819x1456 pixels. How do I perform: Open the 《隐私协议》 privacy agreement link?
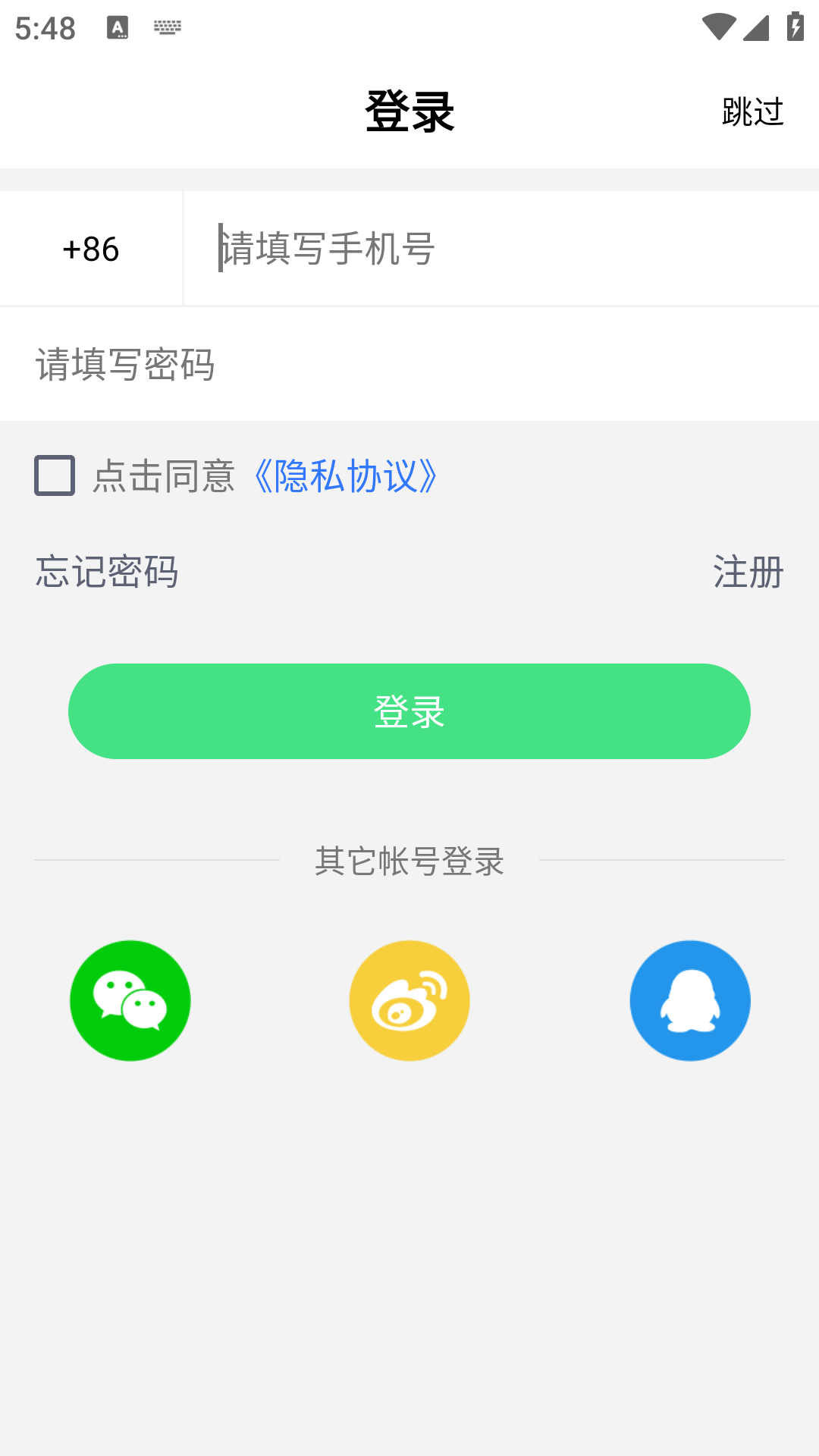coord(345,476)
